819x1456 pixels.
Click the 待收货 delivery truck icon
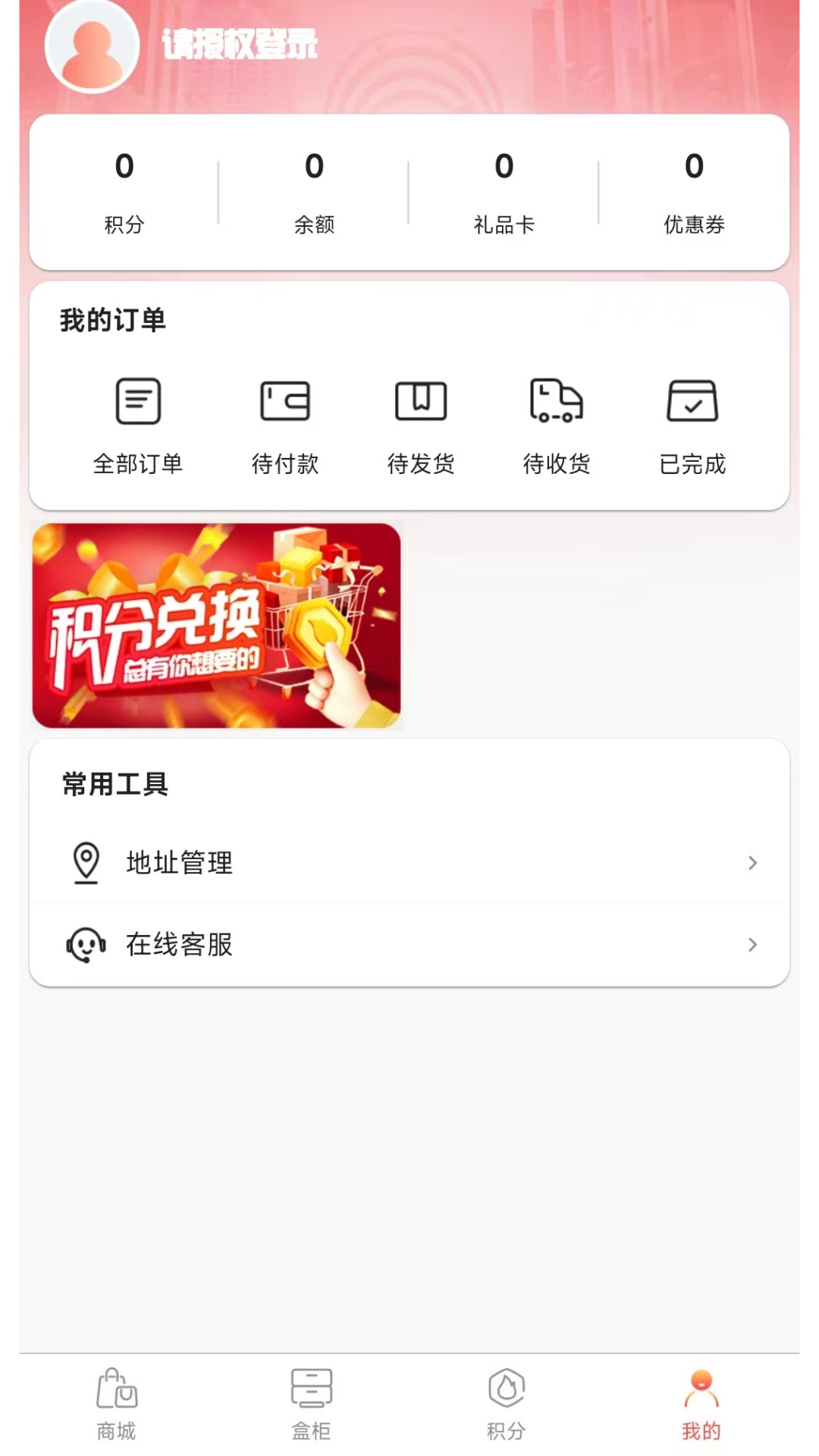coord(555,402)
